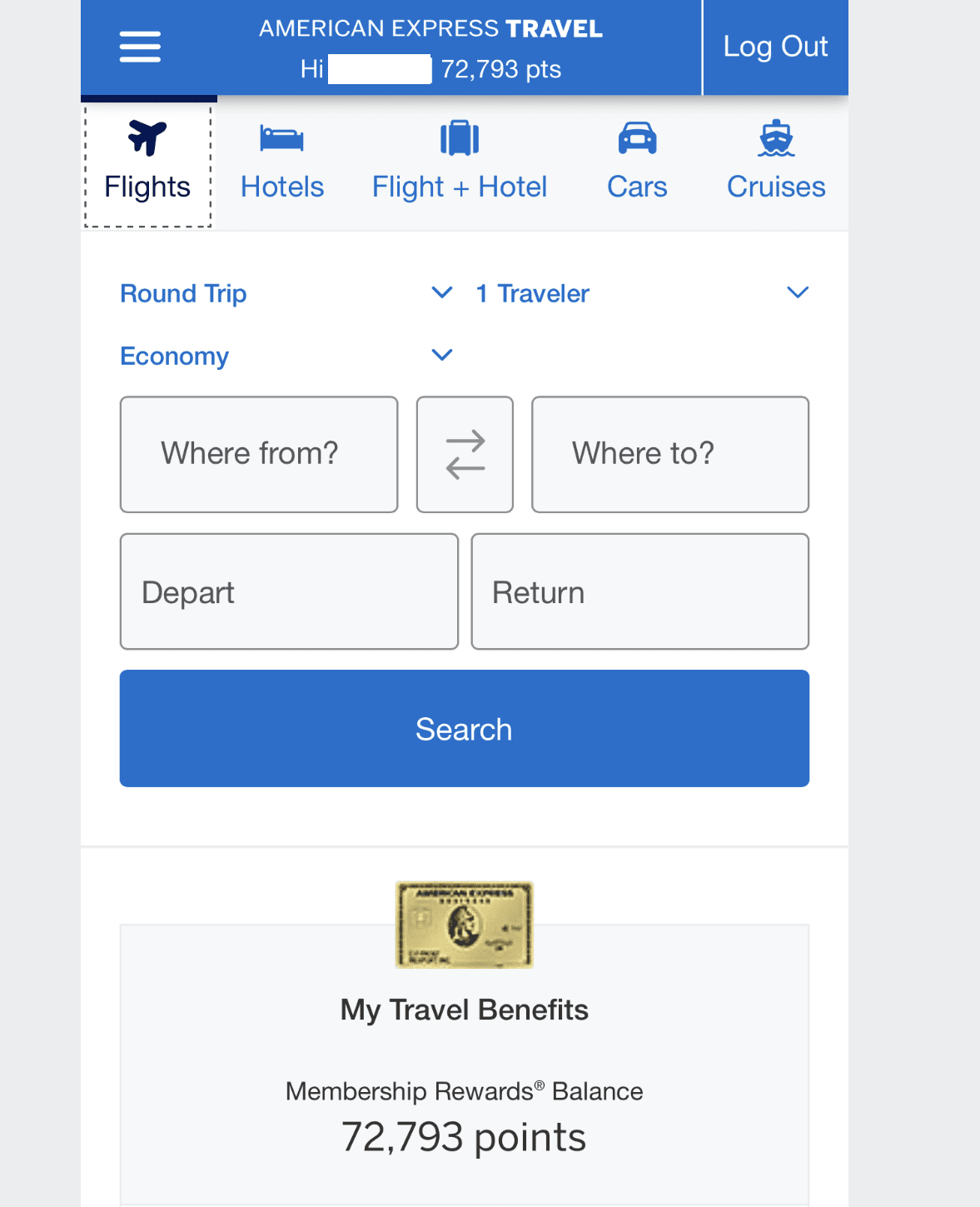Click the Where from? field
The width and height of the screenshot is (980, 1207).
258,454
